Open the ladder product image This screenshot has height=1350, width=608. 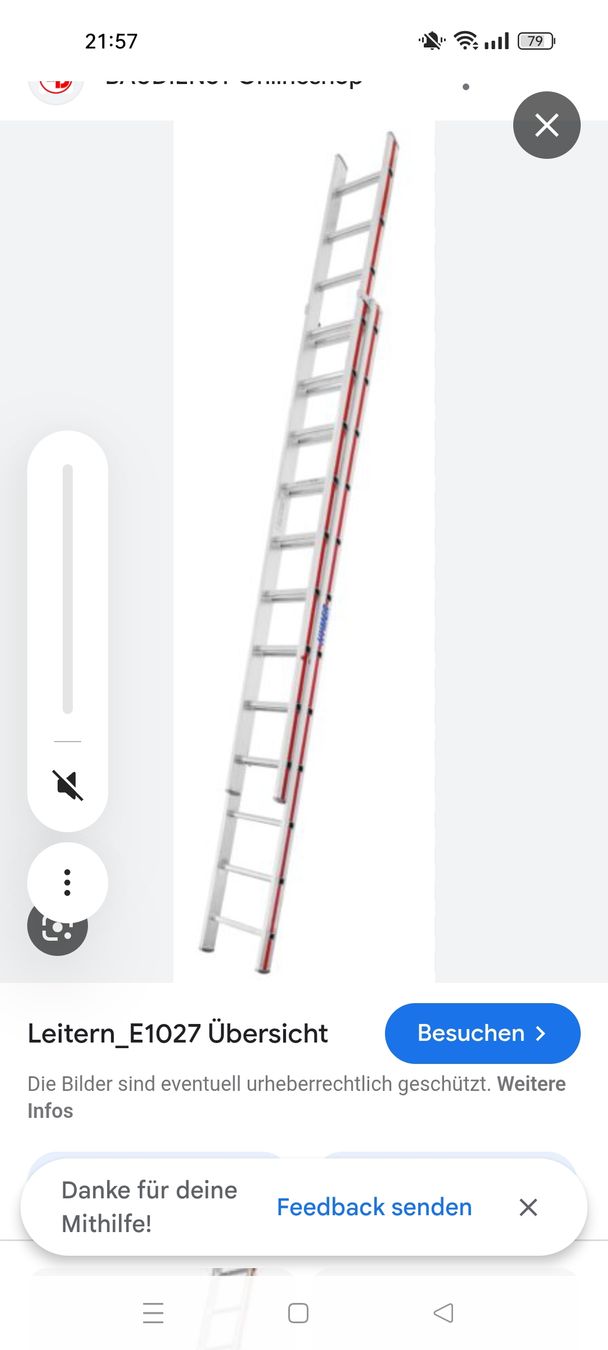[304, 551]
